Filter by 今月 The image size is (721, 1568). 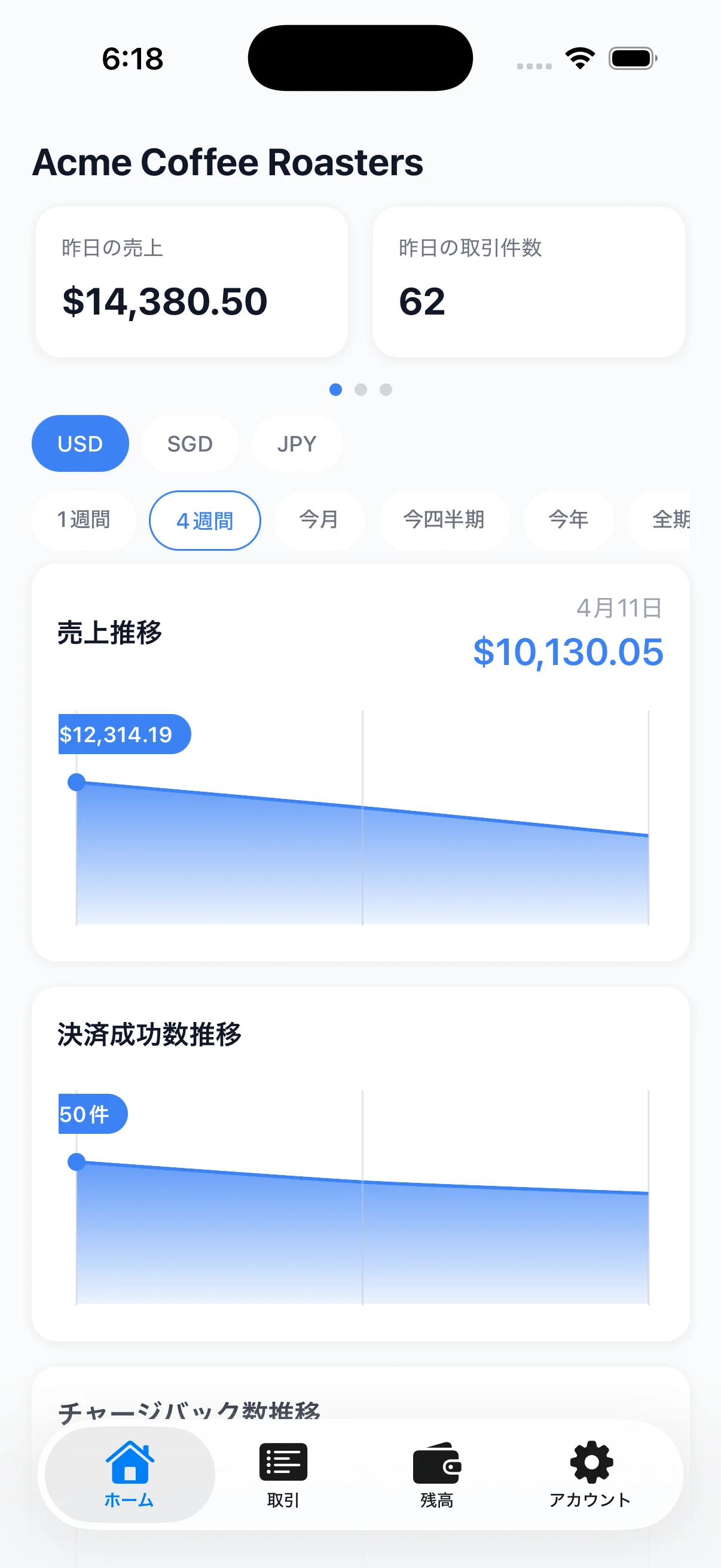(x=319, y=520)
